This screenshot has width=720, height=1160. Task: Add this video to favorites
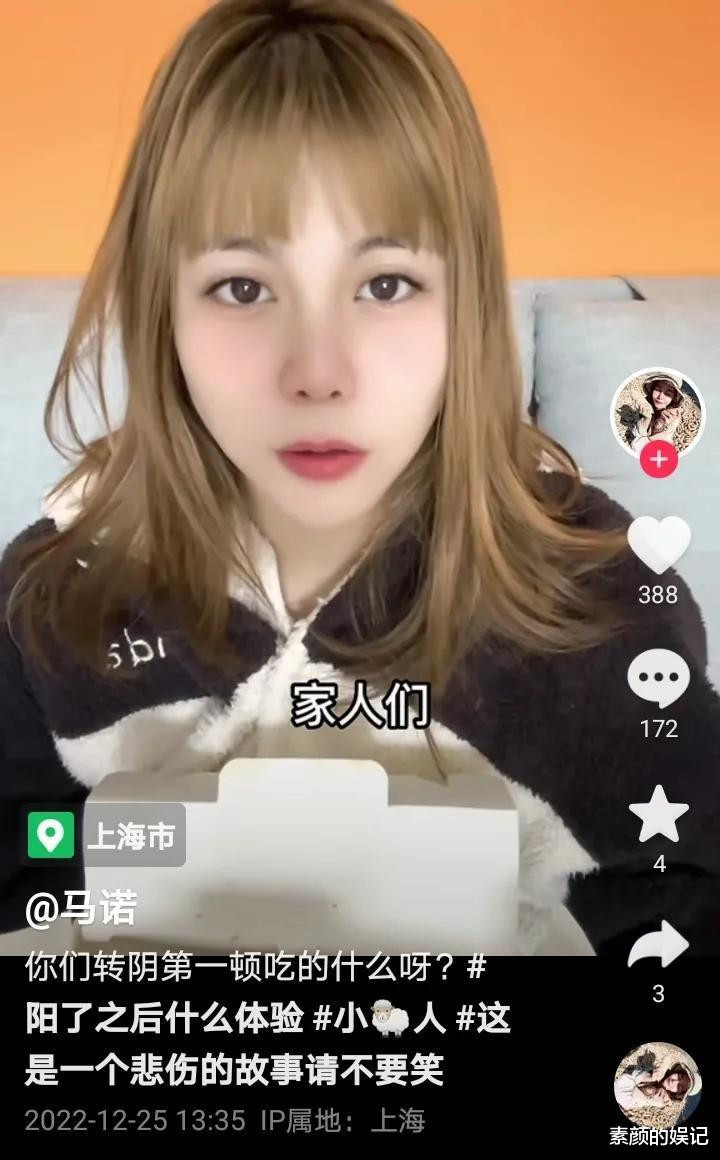(659, 815)
